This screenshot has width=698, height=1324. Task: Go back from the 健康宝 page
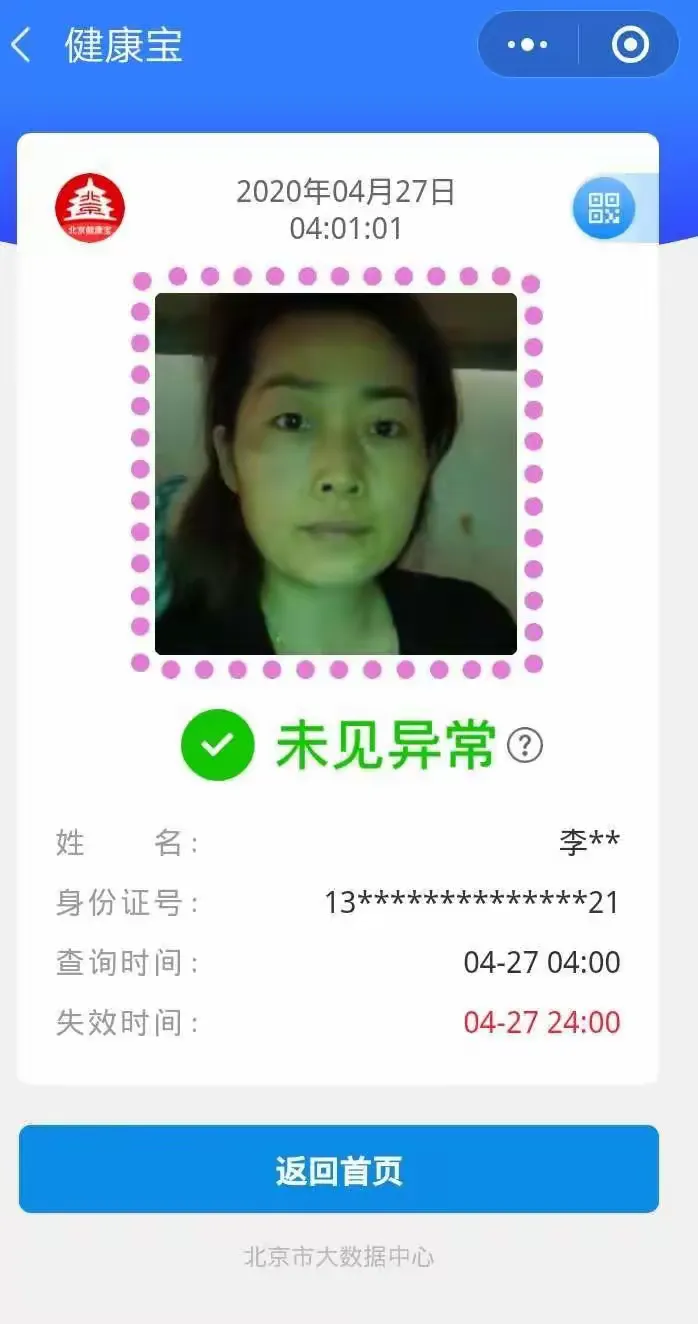(x=22, y=45)
